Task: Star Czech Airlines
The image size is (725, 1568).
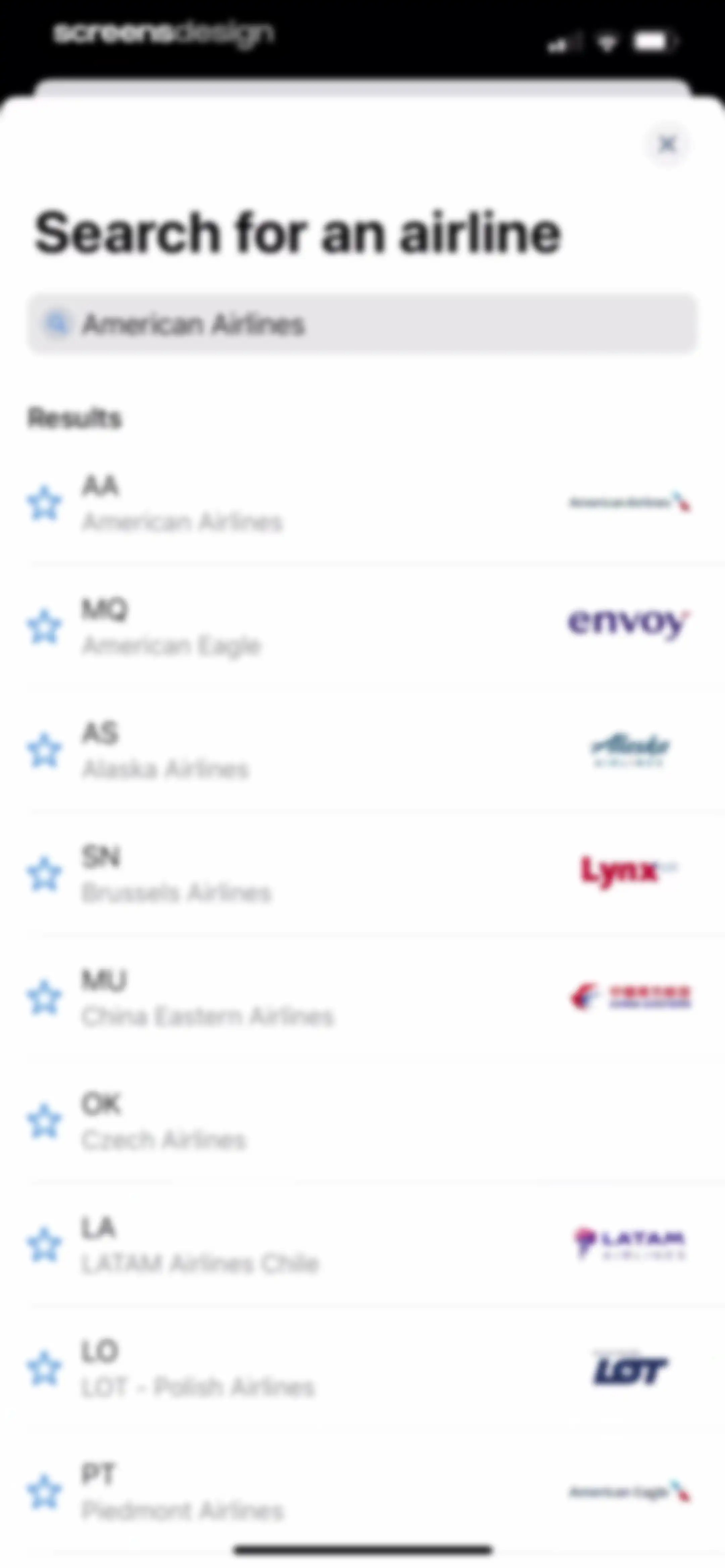Action: click(44, 1121)
